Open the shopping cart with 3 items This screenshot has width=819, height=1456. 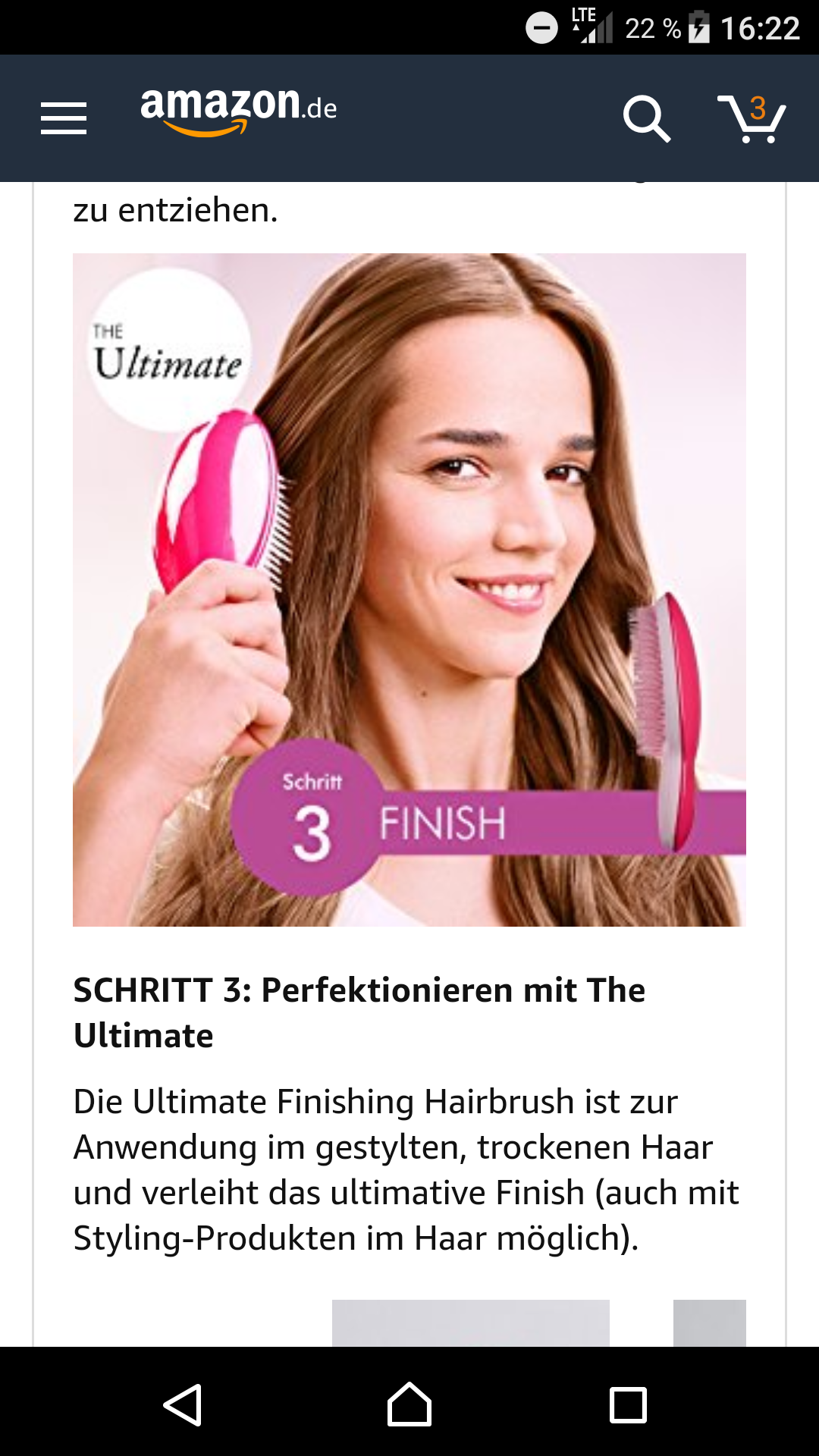point(752,118)
